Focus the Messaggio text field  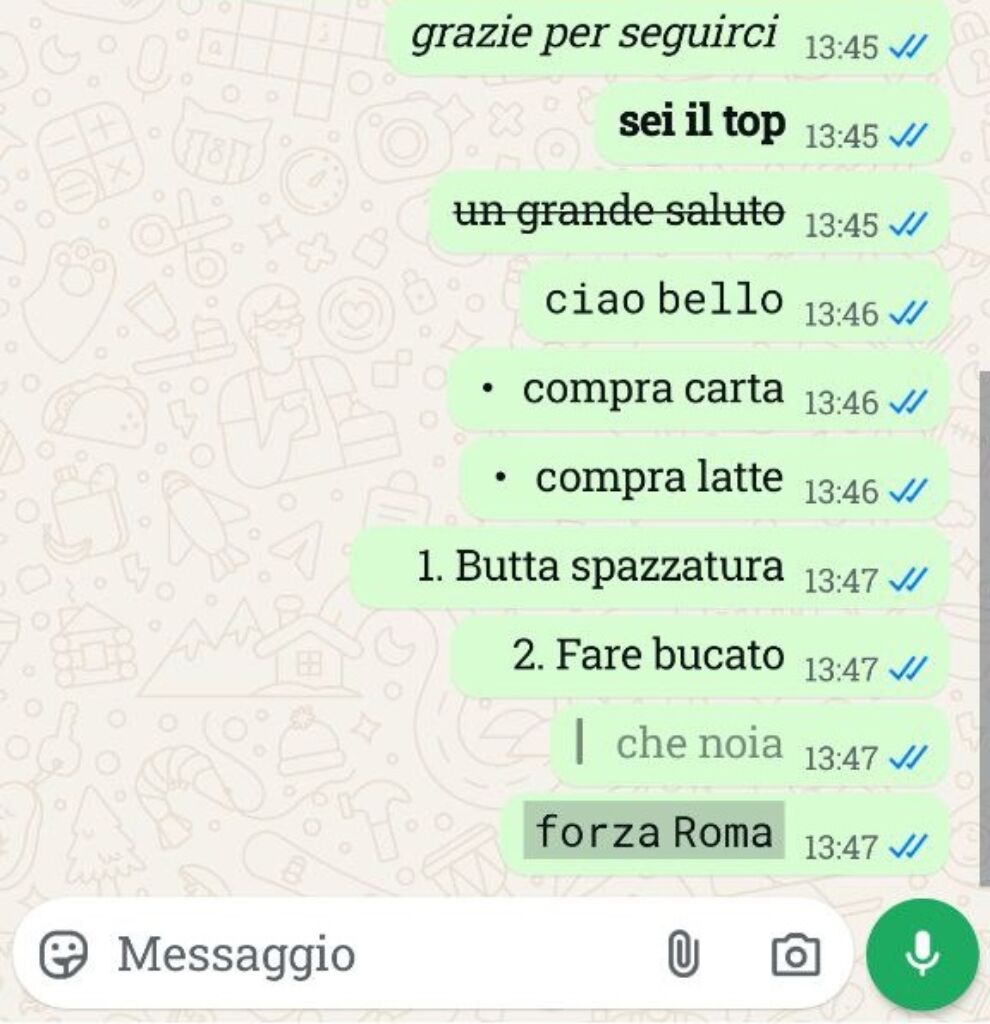point(380,954)
